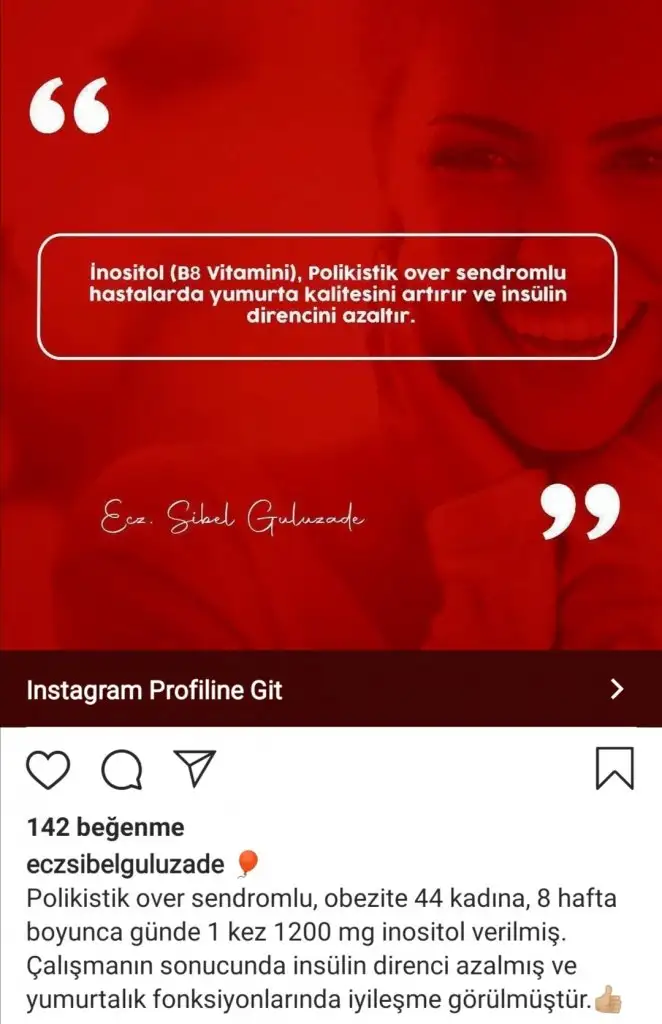The image size is (662, 1024).
Task: Bookmark this inositol post
Action: tap(614, 767)
